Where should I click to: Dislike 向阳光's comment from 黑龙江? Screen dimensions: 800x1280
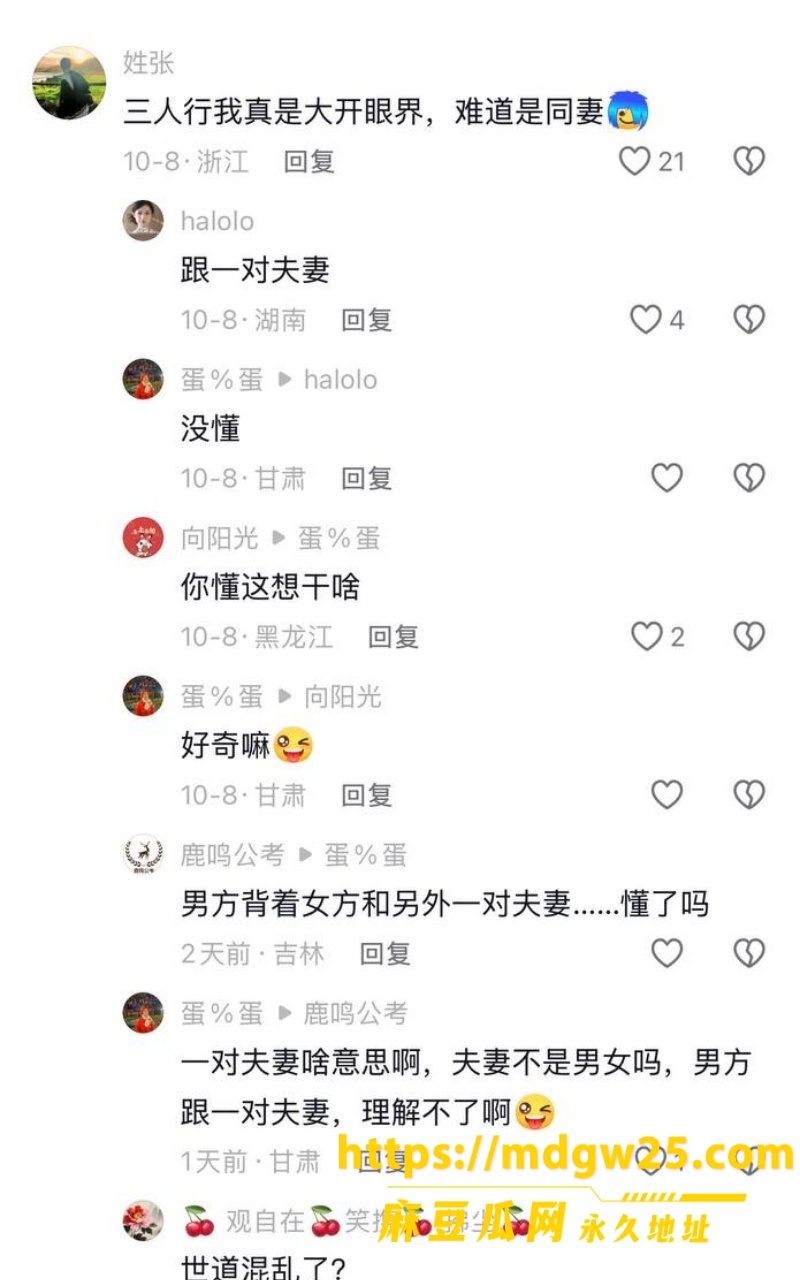[x=749, y=636]
